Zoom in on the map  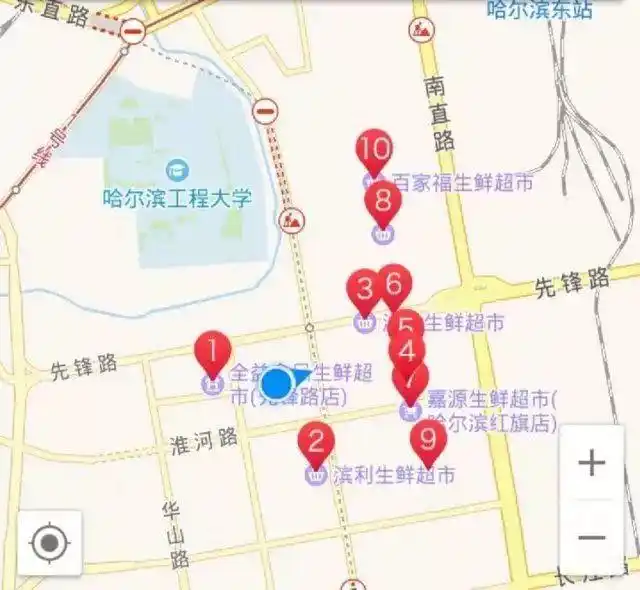click(592, 463)
